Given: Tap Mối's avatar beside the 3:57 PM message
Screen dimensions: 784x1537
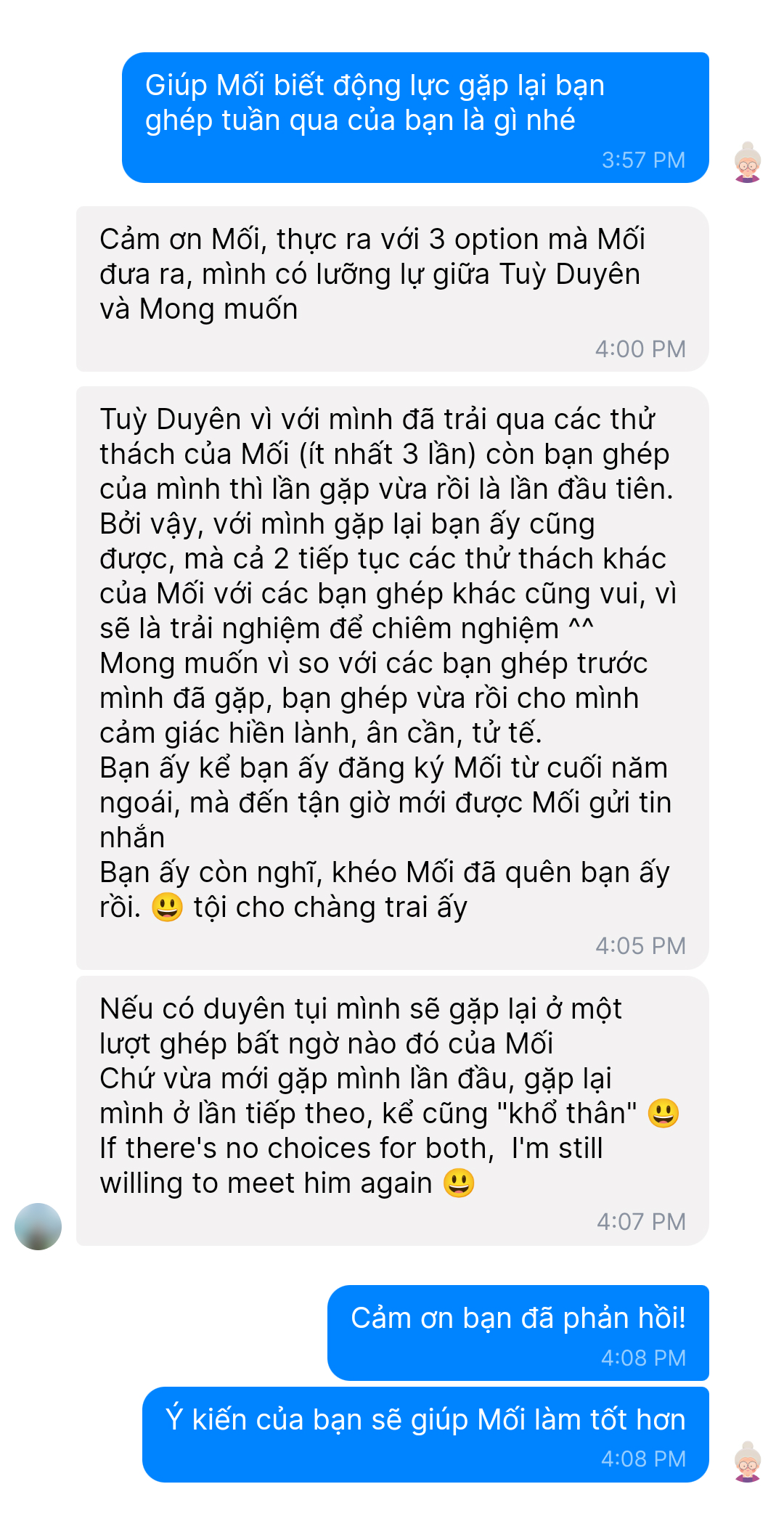Looking at the screenshot, I should pos(747,162).
